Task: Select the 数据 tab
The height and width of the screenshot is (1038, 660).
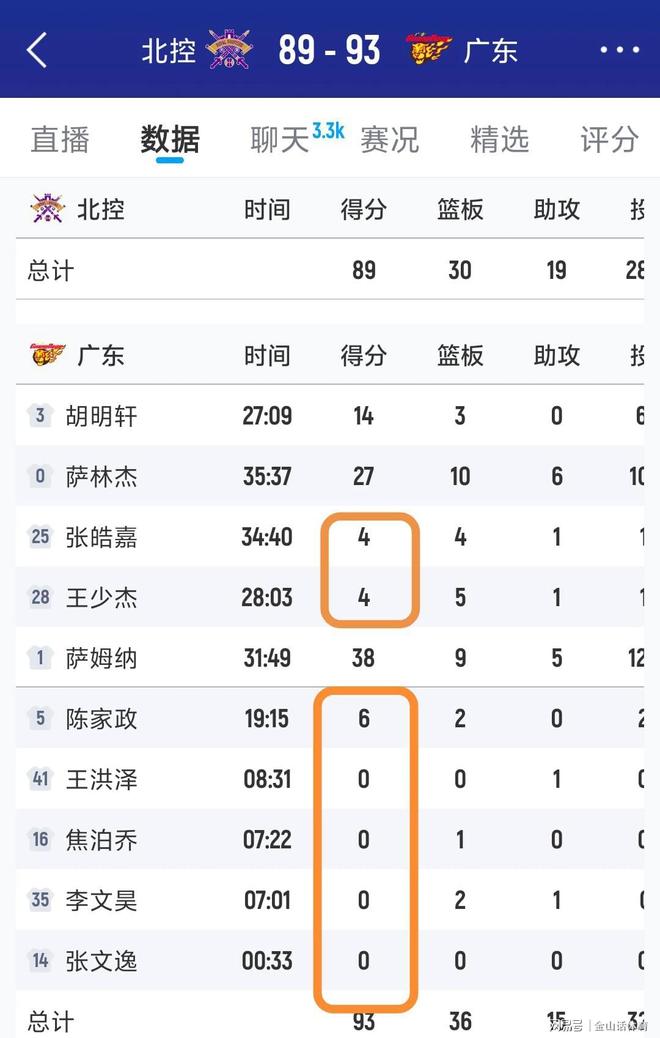Action: point(169,139)
